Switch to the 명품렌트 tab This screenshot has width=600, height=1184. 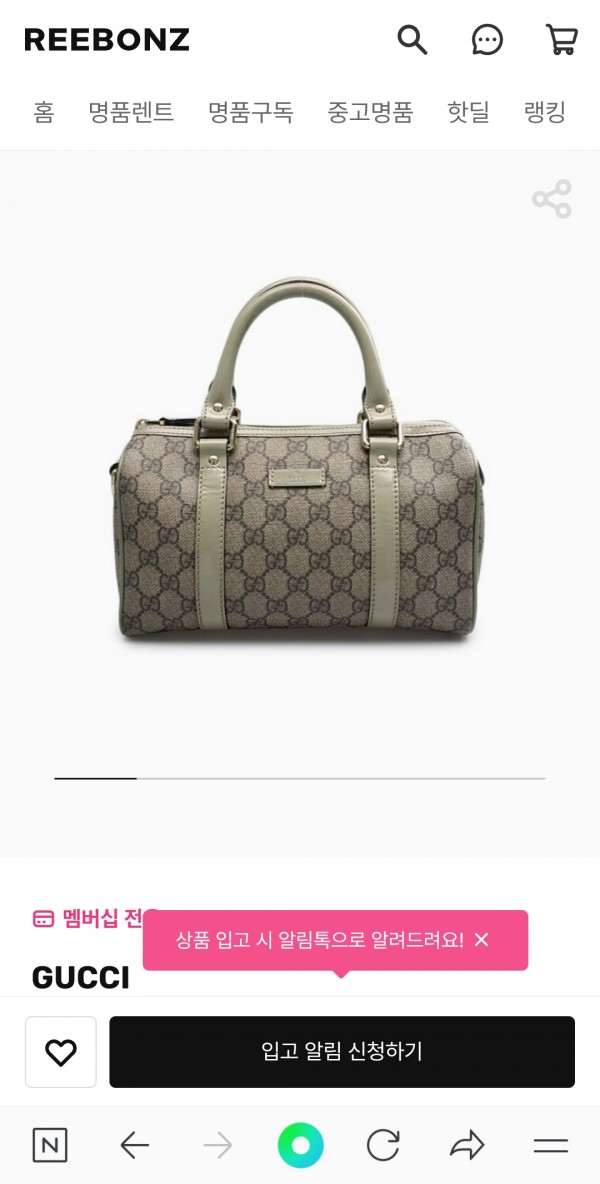tap(131, 112)
